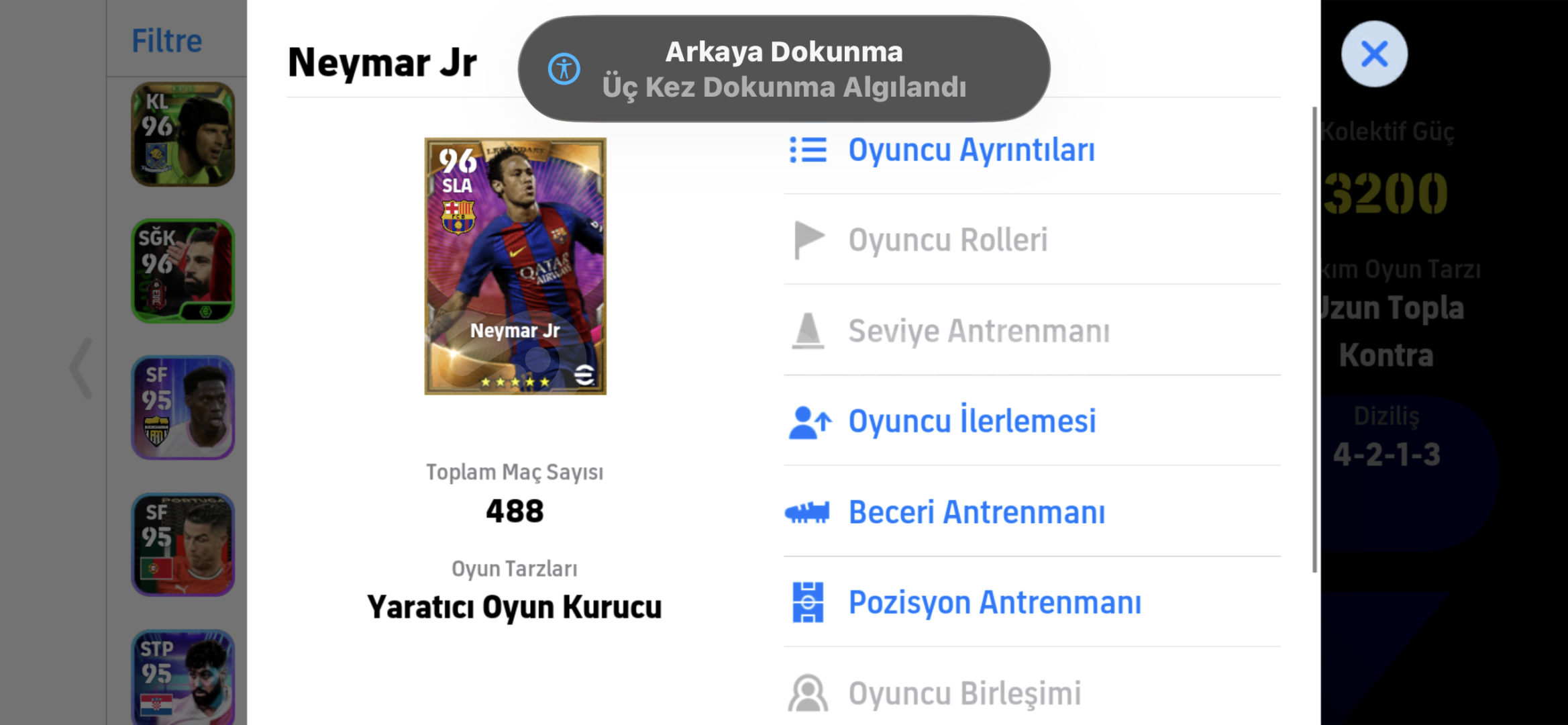Open the Filtre option

tap(166, 41)
